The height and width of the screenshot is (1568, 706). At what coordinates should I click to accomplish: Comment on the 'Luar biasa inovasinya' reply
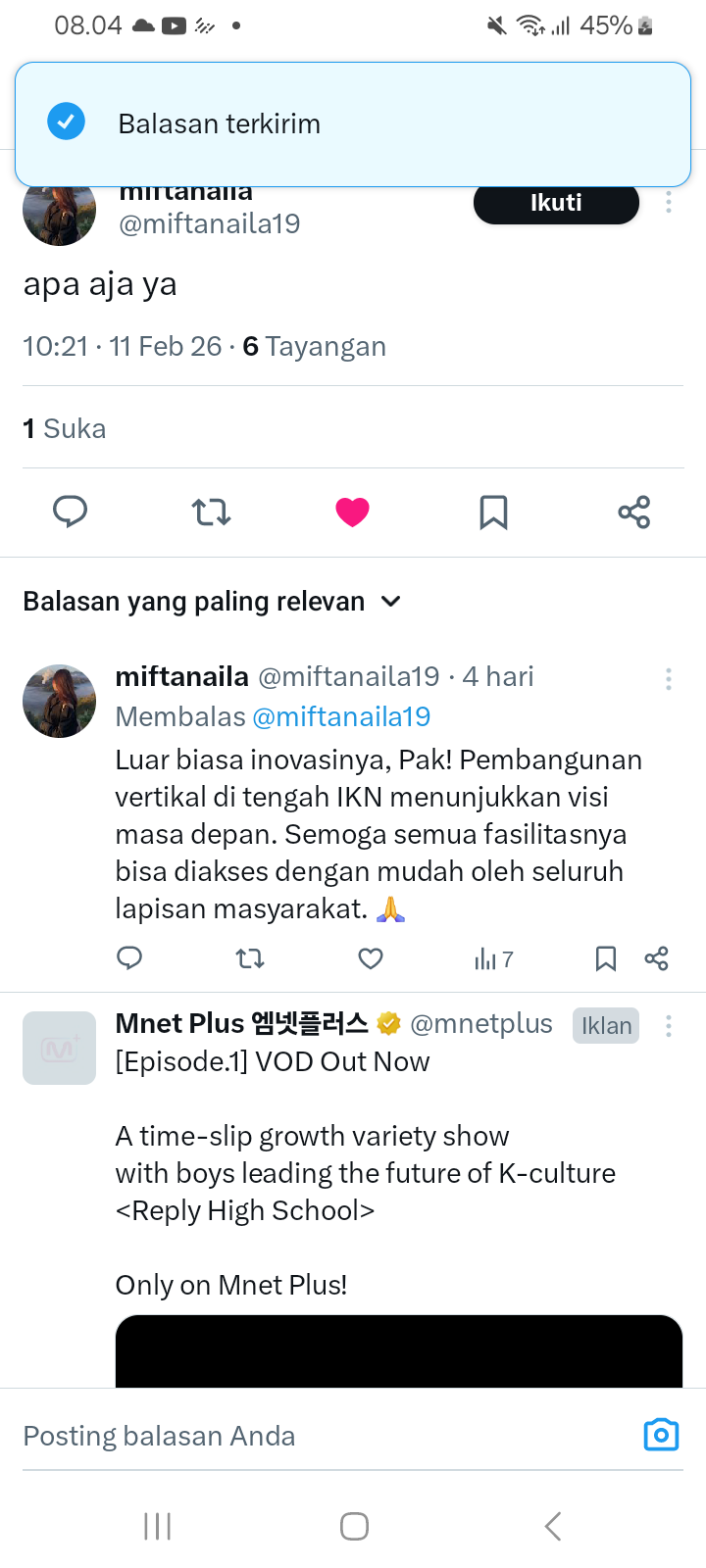129,958
